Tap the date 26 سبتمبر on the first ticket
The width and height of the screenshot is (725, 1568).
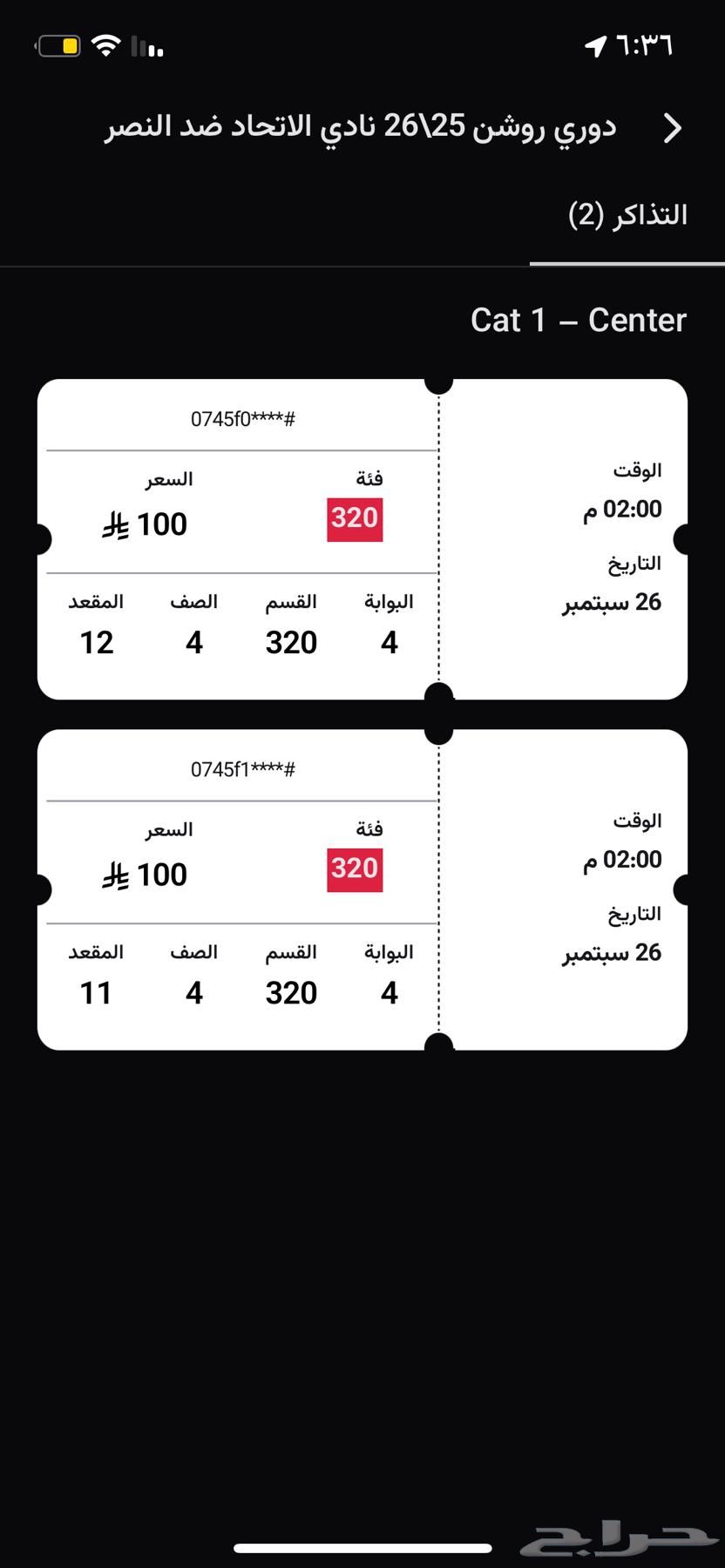611,603
